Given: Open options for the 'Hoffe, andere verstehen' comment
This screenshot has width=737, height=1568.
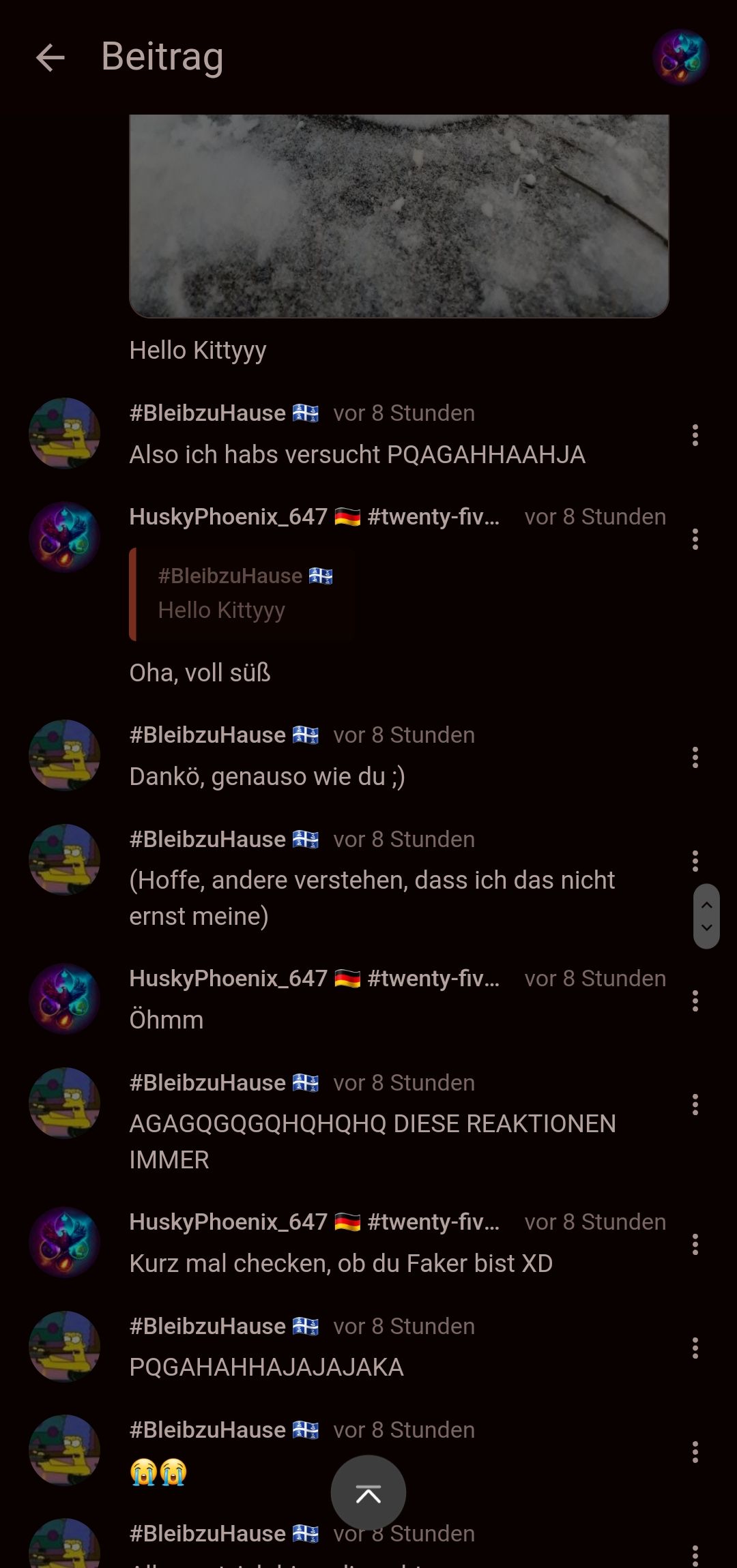Looking at the screenshot, I should [695, 861].
